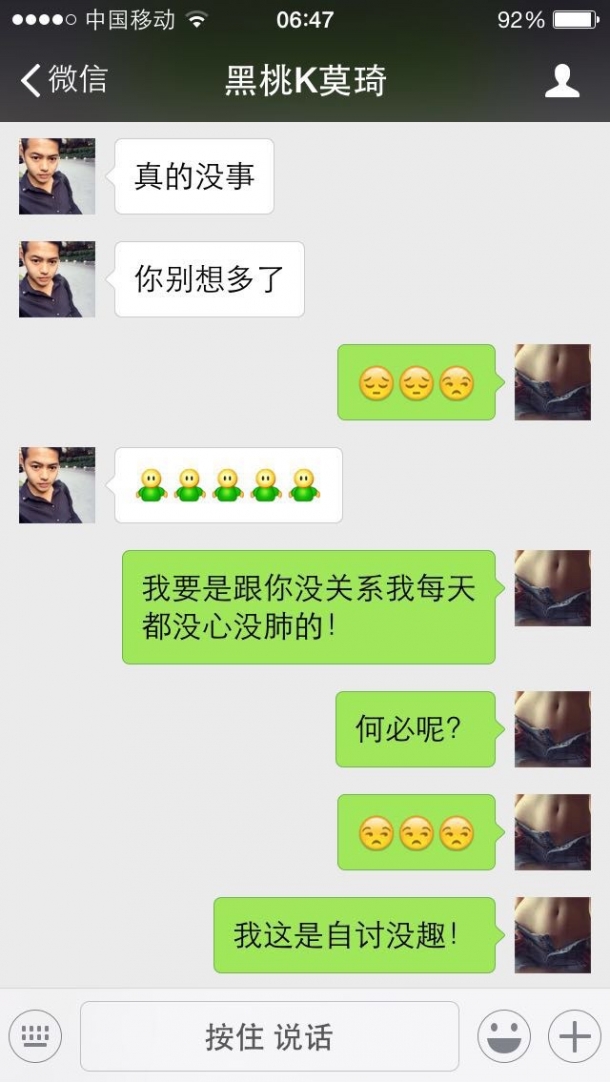The width and height of the screenshot is (610, 1082).
Task: View contact avatar next to 你别想多了
Action: [x=57, y=279]
